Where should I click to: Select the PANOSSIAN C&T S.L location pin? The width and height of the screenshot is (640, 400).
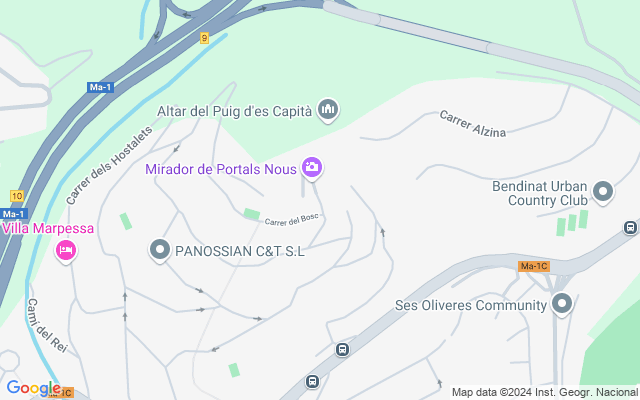click(160, 250)
